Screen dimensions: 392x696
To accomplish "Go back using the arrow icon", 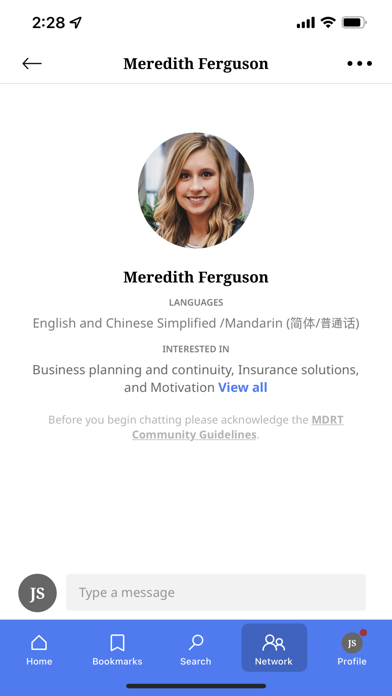I will [32, 64].
